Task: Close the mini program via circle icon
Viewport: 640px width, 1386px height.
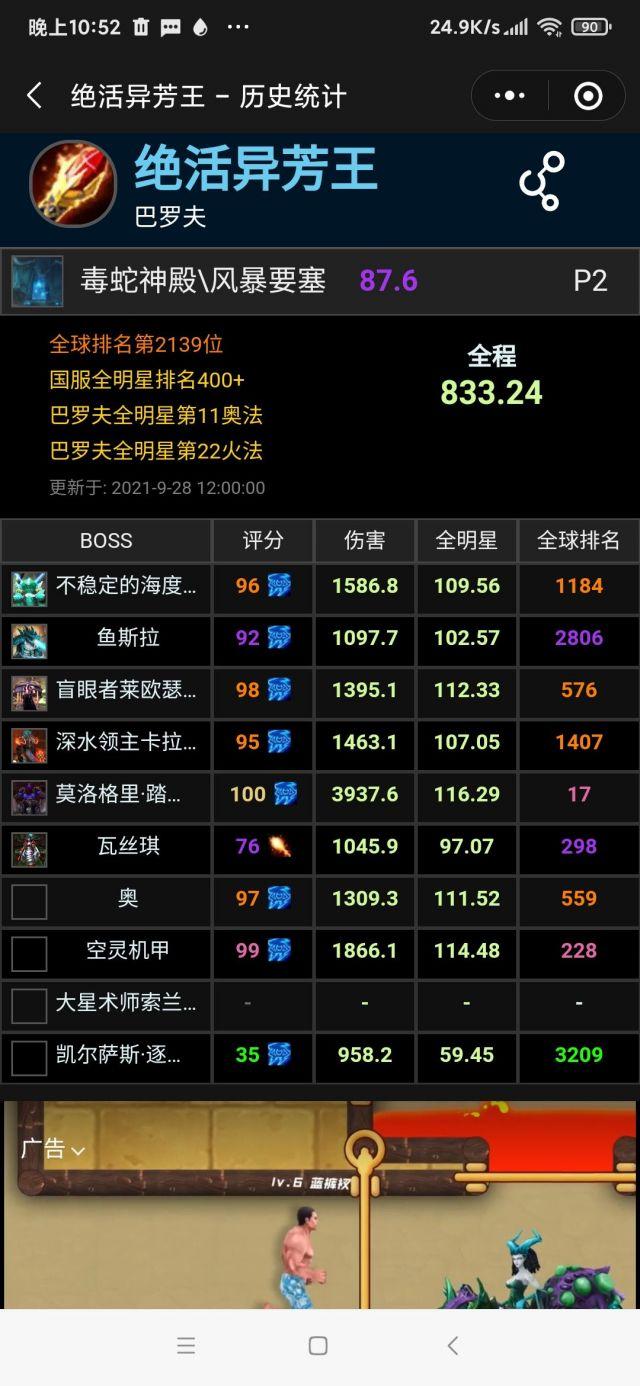Action: coord(588,96)
